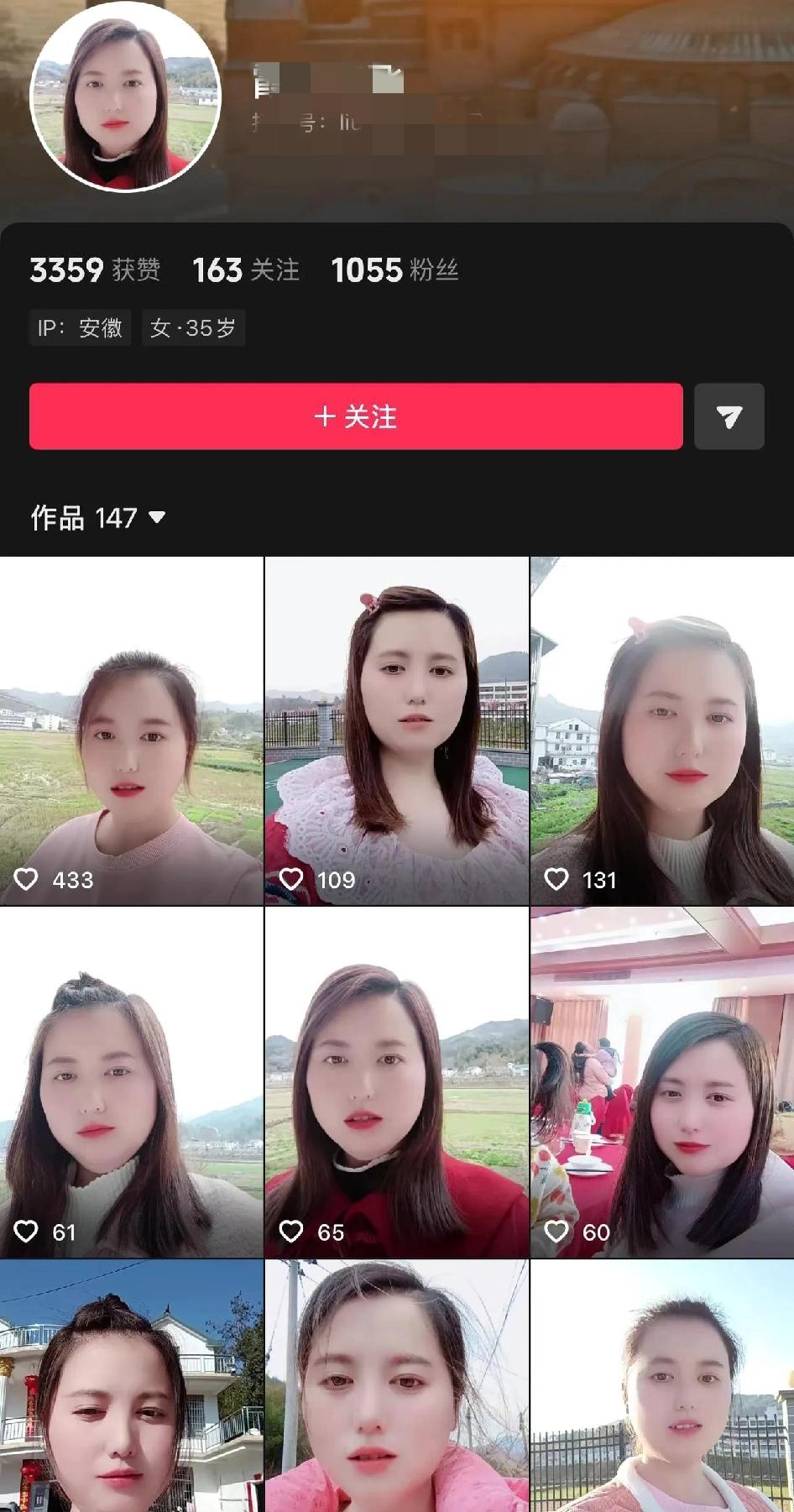Click the heart icon on the 433-likes video

tap(29, 878)
